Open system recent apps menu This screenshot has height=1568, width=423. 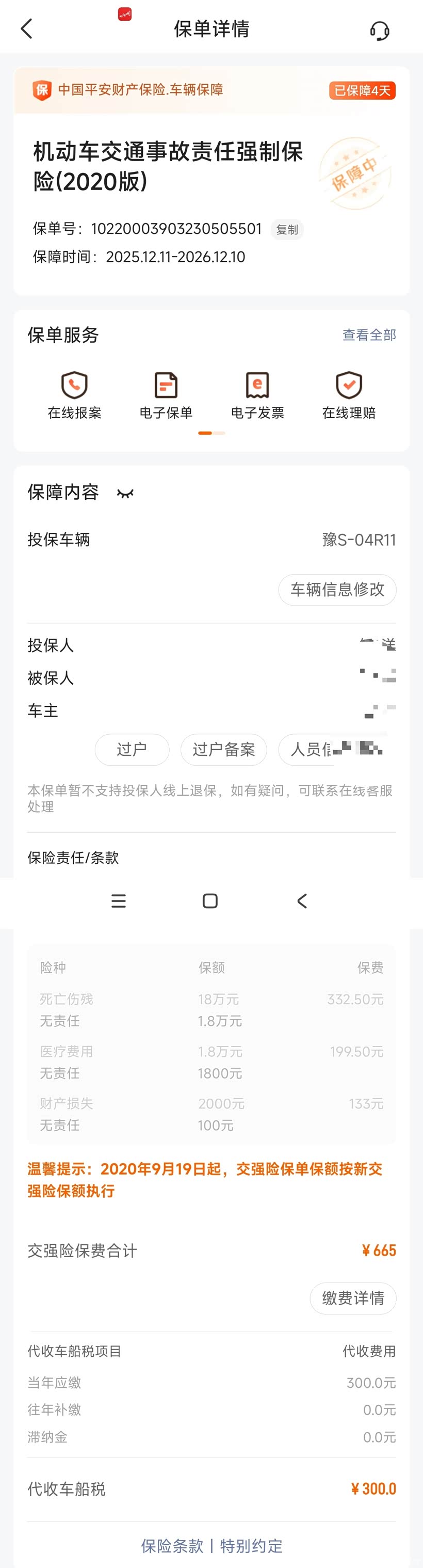point(119,901)
